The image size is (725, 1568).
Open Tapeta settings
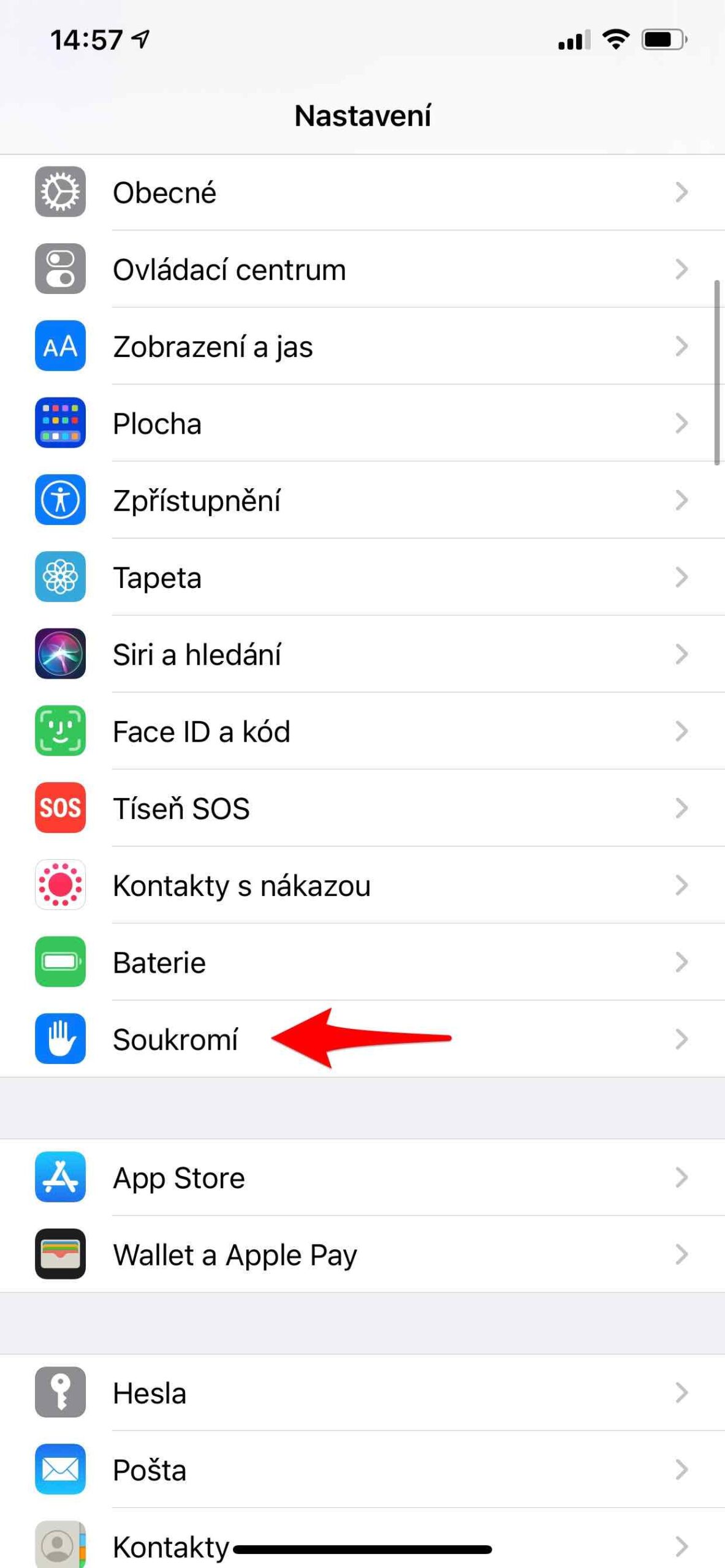362,578
